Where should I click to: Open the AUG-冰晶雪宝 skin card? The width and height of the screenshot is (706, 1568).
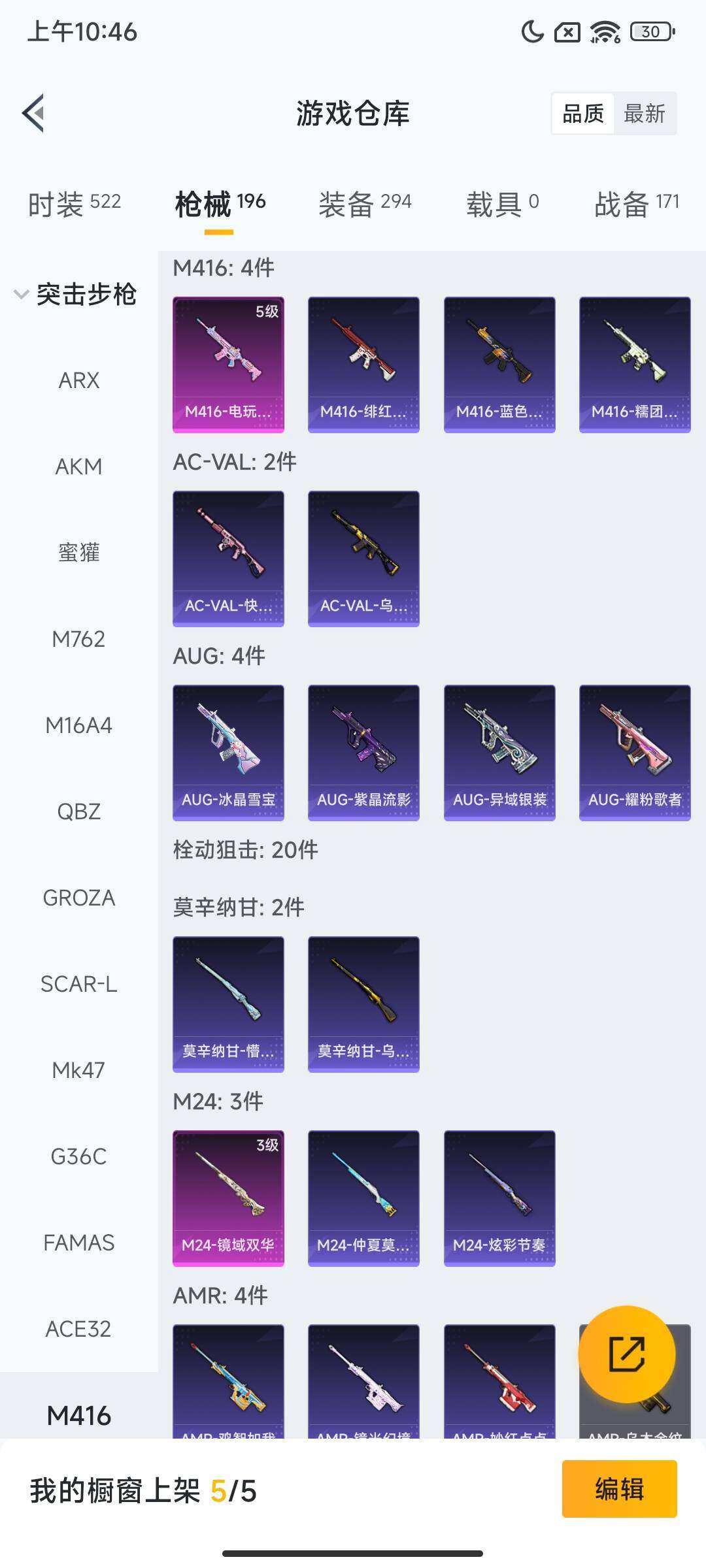[228, 751]
